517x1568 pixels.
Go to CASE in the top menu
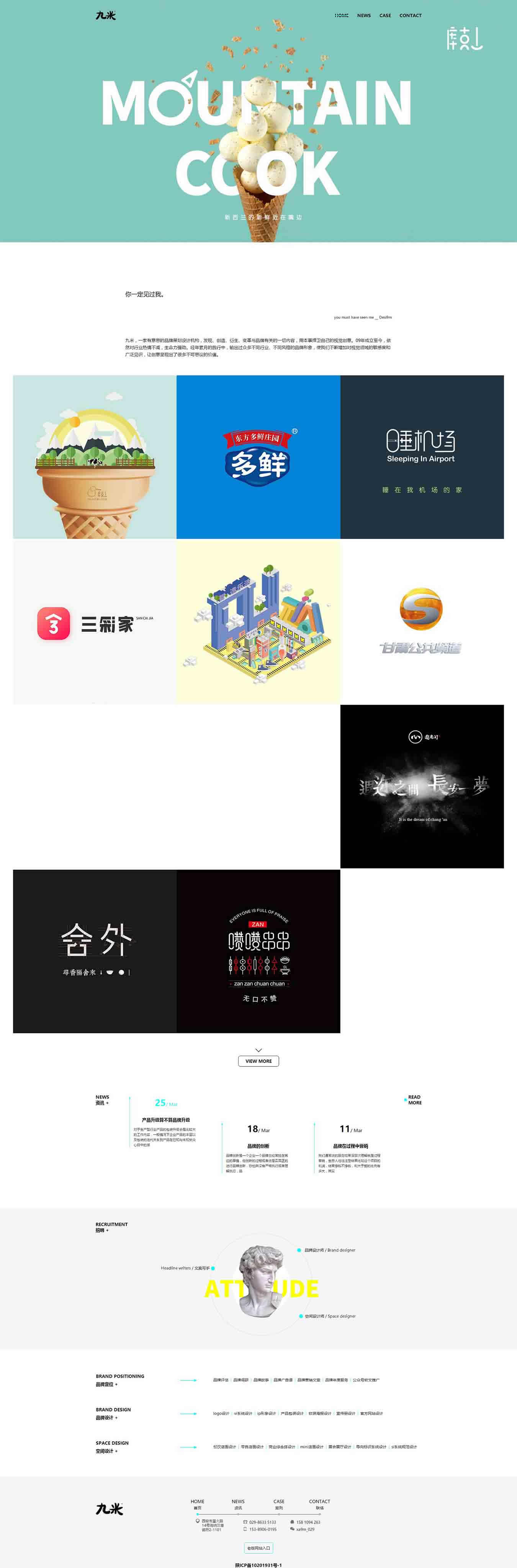click(385, 16)
